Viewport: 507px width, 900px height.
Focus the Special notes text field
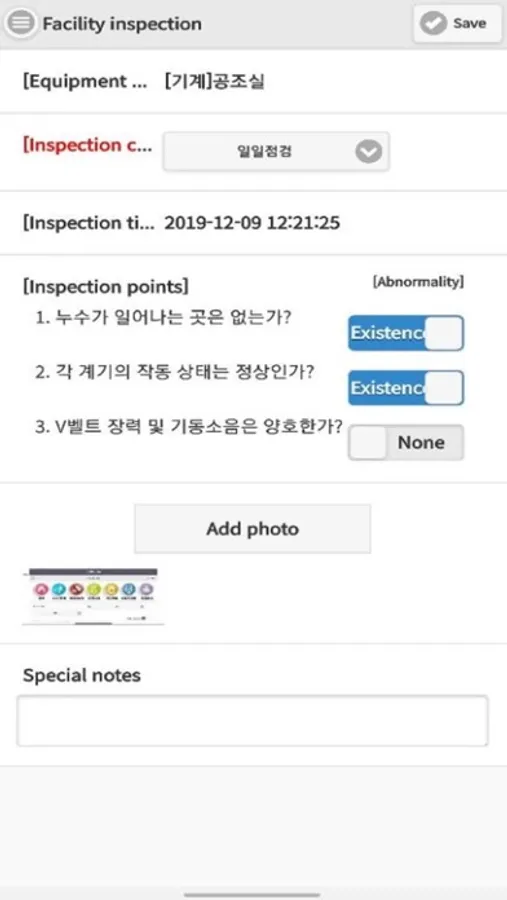[x=253, y=720]
